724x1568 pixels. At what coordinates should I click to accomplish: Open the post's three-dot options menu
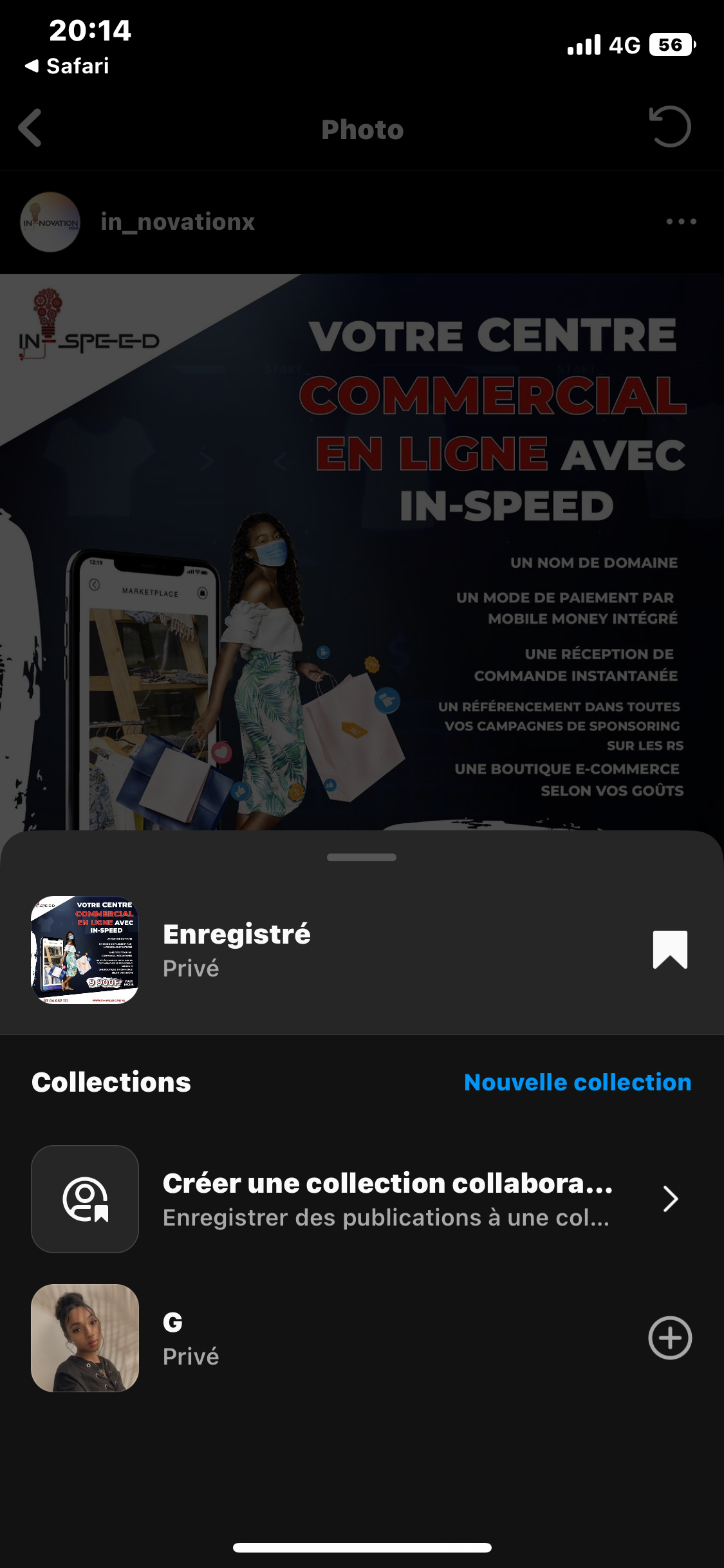pyautogui.click(x=681, y=222)
